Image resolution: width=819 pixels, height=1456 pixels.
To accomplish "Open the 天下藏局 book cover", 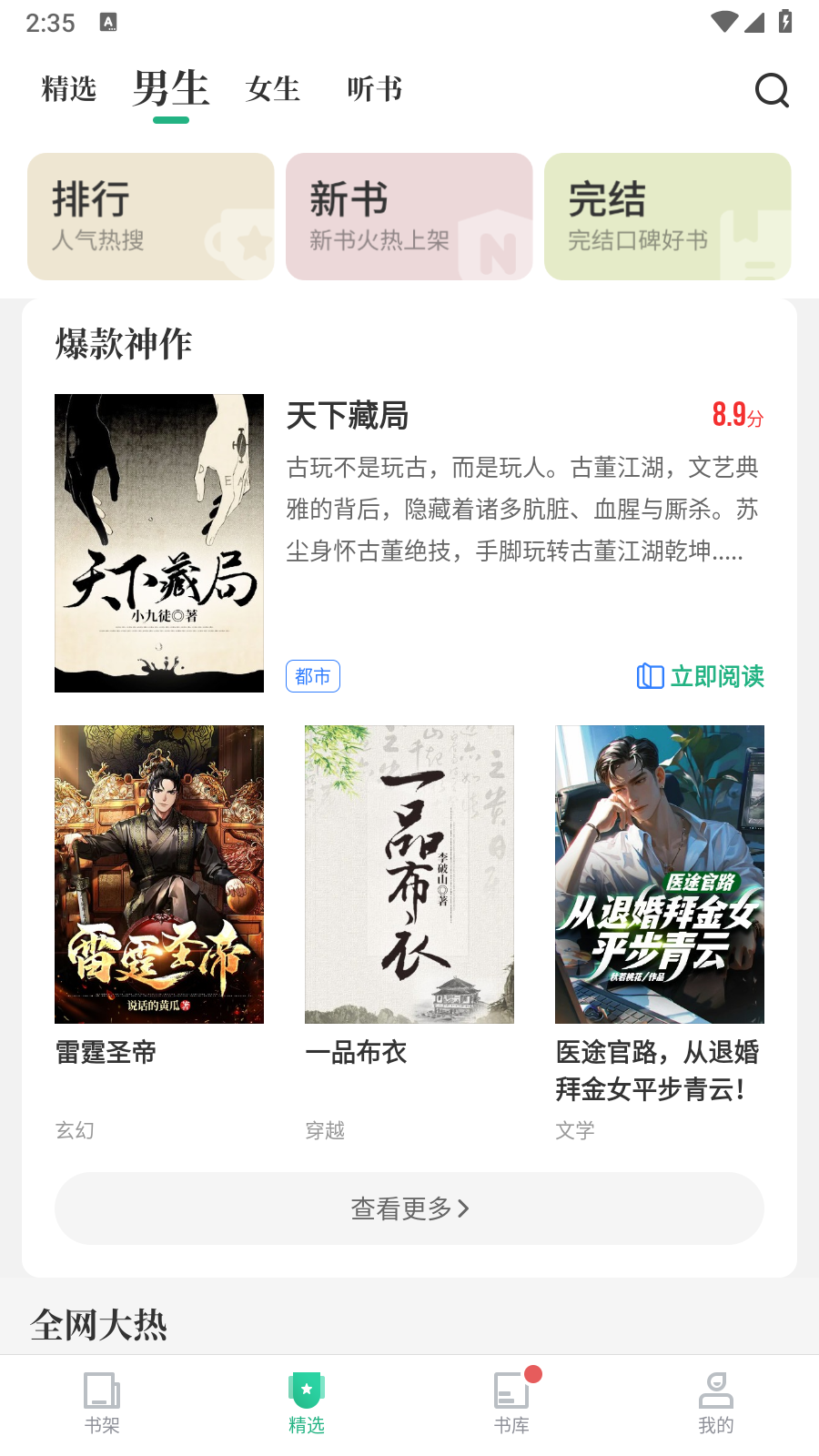I will (x=159, y=543).
